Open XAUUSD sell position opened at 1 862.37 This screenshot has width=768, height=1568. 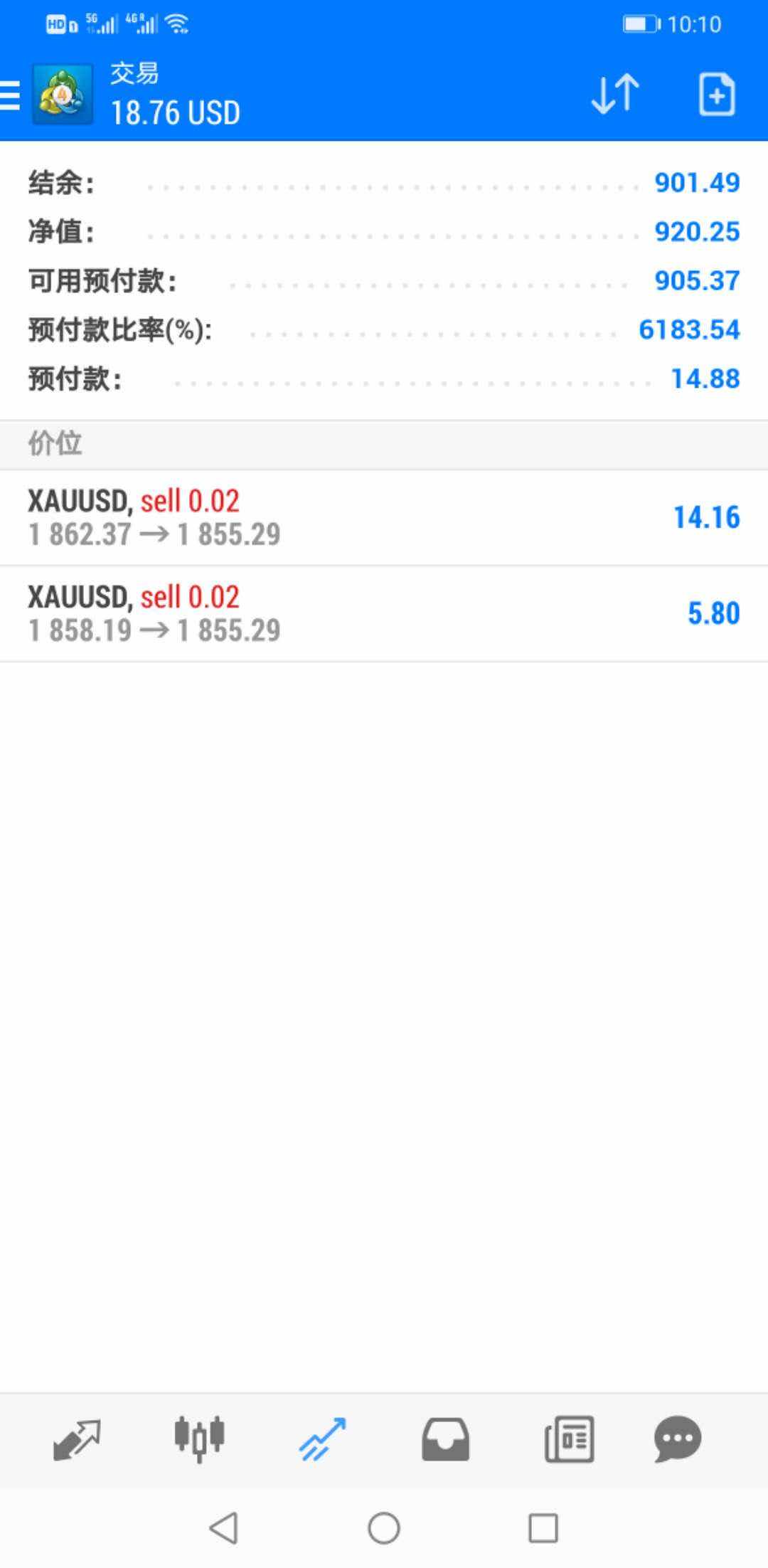(x=384, y=518)
